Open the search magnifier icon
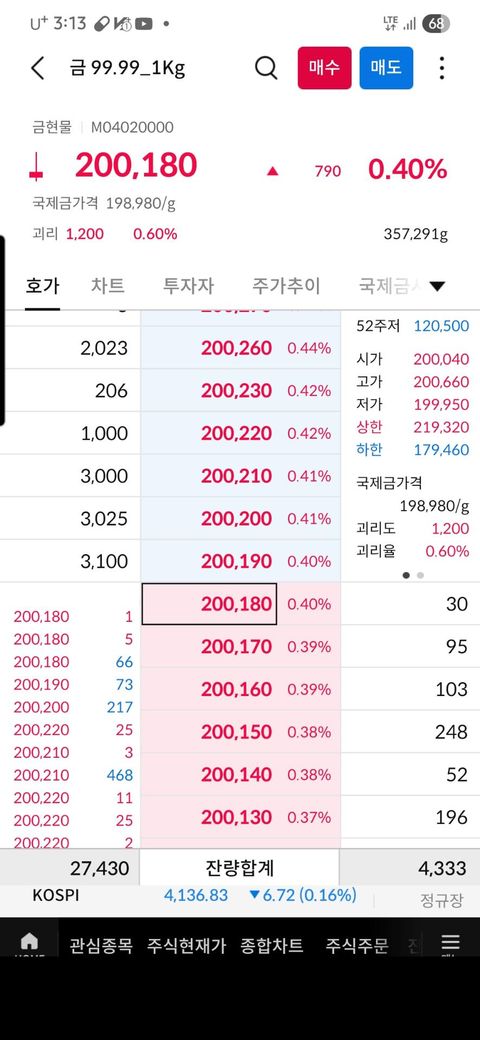The width and height of the screenshot is (480, 1040). click(x=266, y=68)
